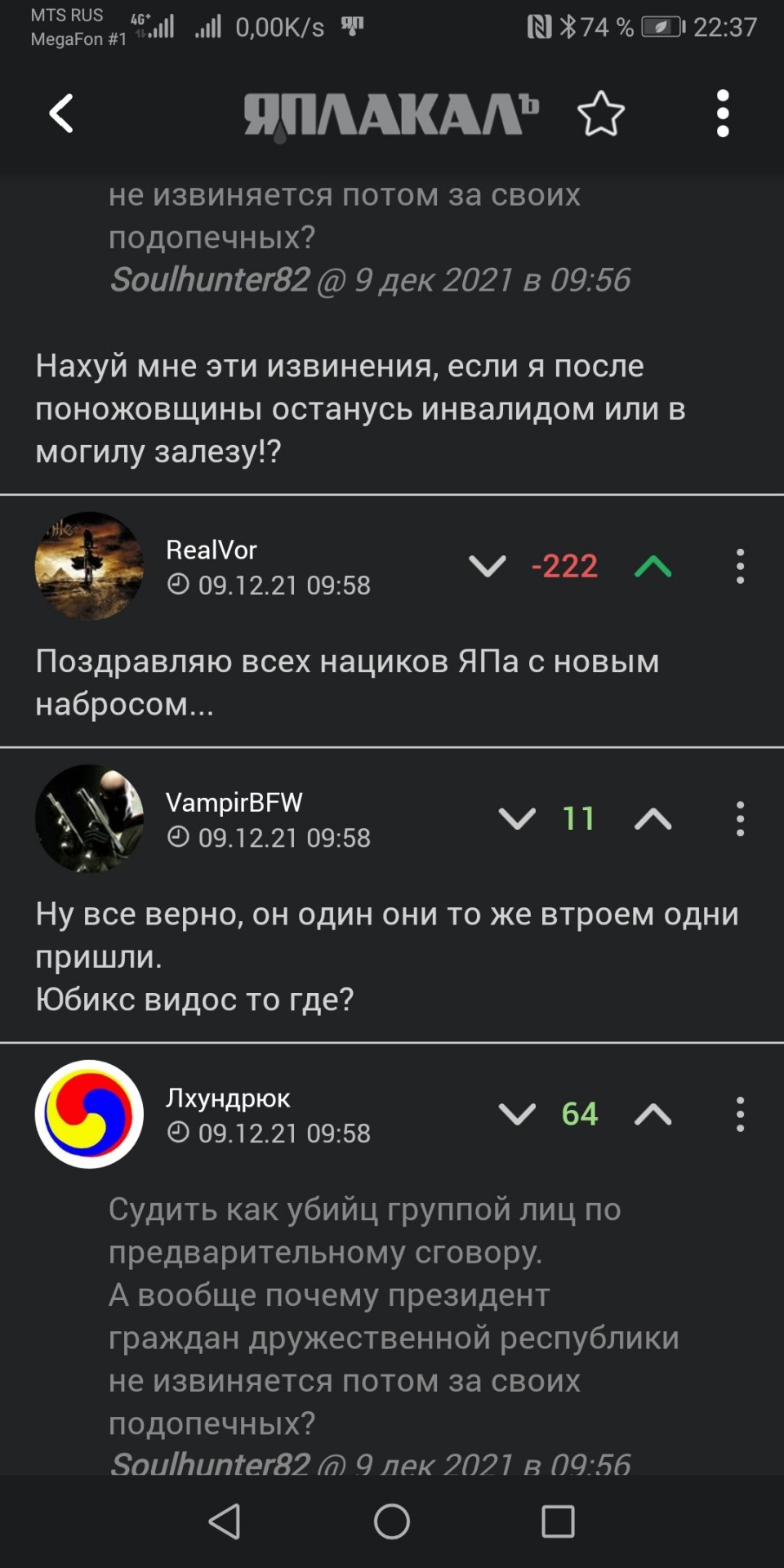
Task: Open options menu for Лхундрюк's comment
Action: click(740, 1114)
